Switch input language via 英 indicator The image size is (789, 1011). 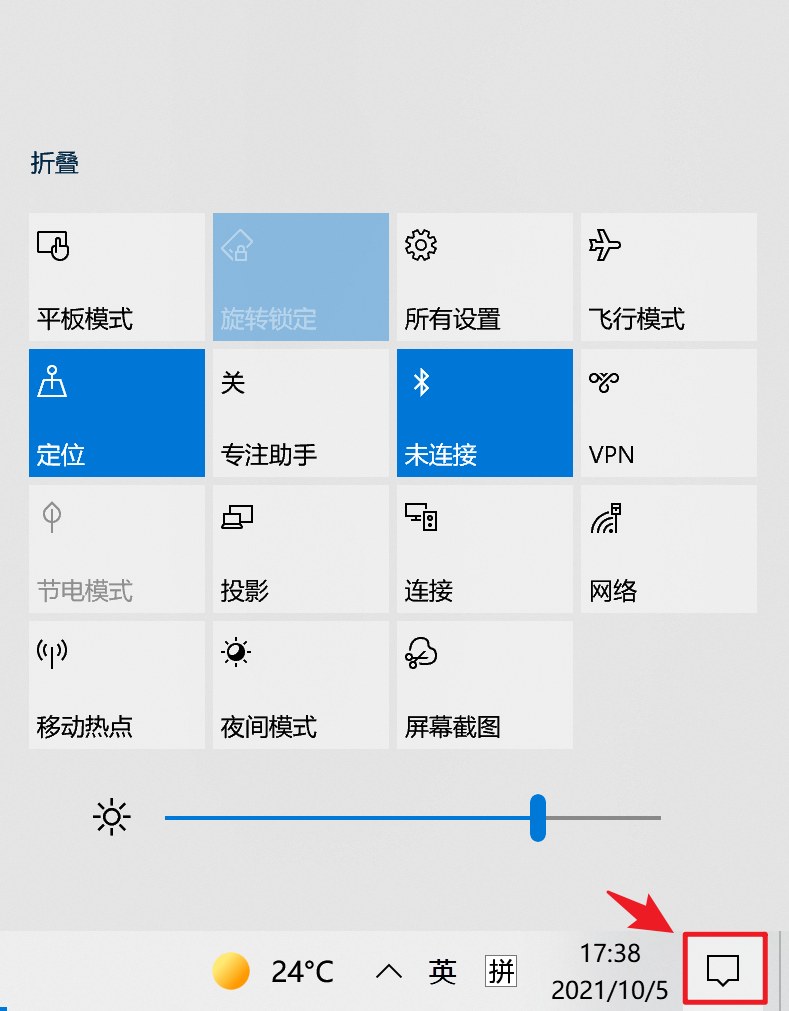(443, 971)
